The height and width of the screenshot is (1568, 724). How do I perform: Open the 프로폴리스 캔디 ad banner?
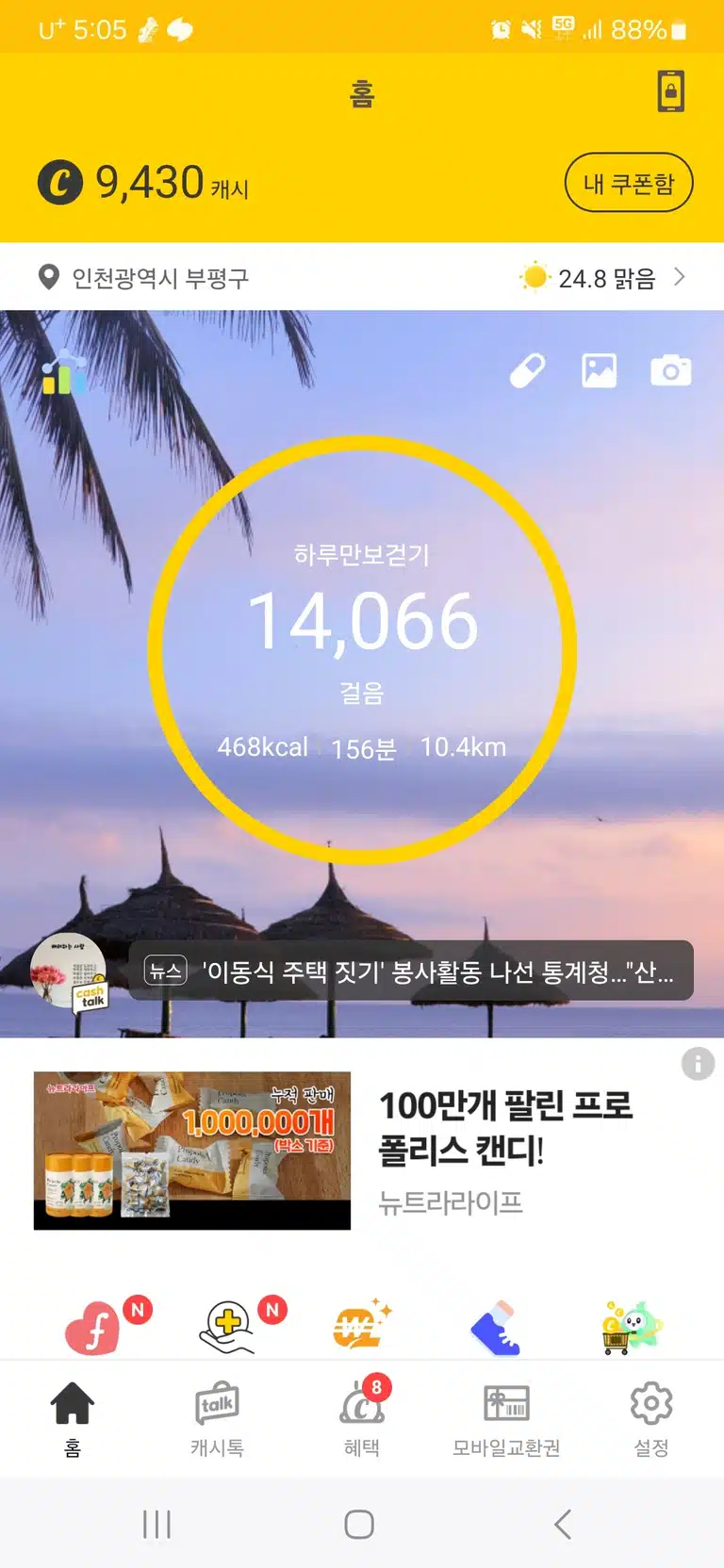(x=362, y=1151)
